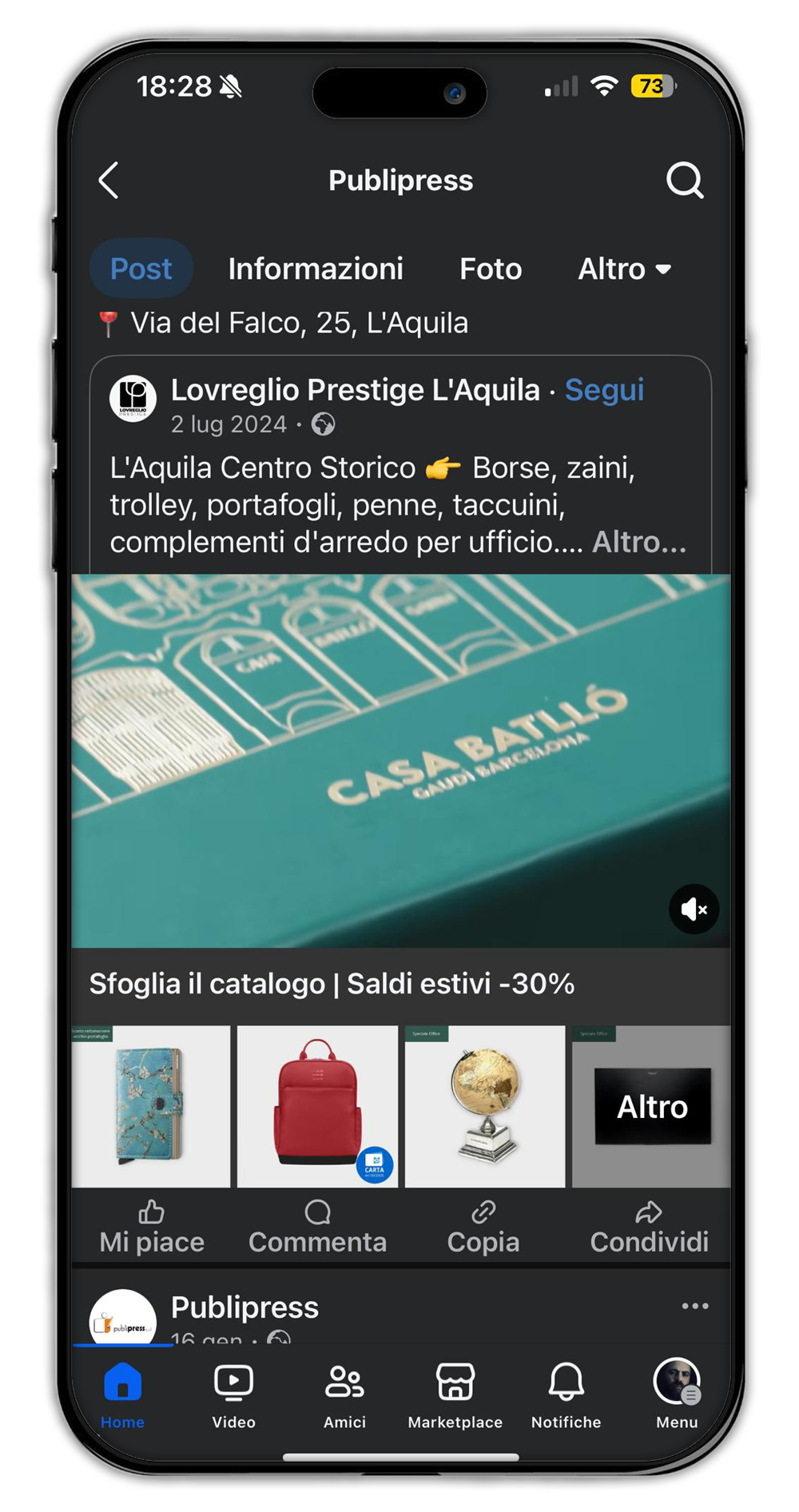This screenshot has height=1512, width=799.
Task: Copy the post link with Copia
Action: (x=483, y=1228)
